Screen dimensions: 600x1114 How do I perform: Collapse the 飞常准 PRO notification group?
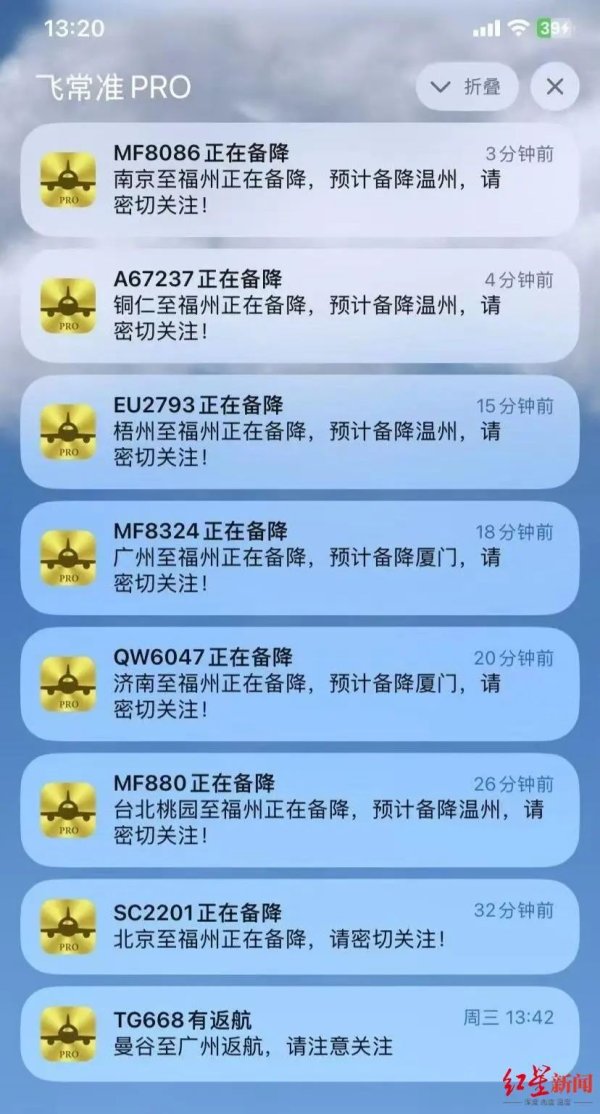click(466, 87)
